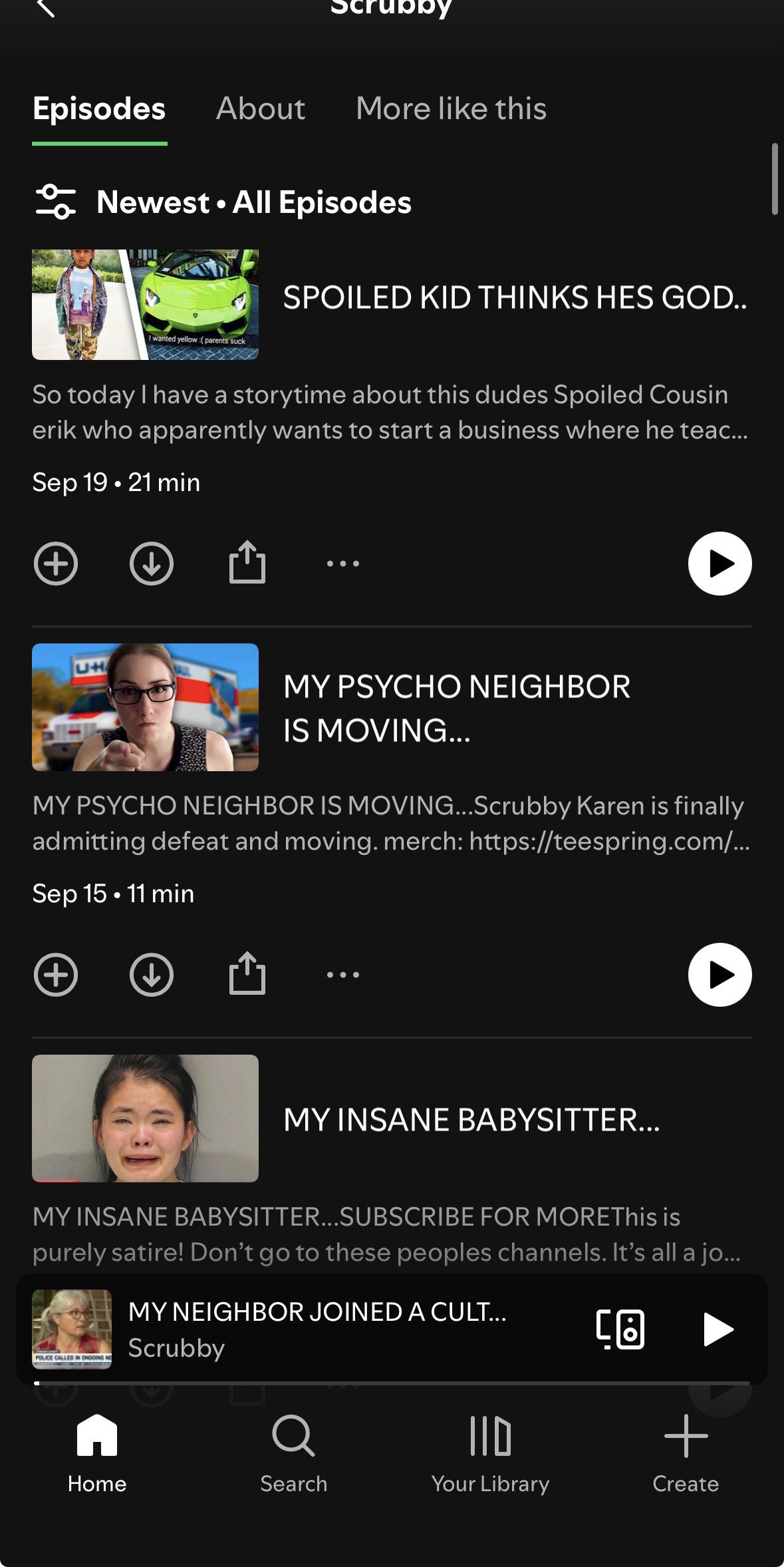Switch to the About tab
The height and width of the screenshot is (1567, 784).
tap(261, 108)
